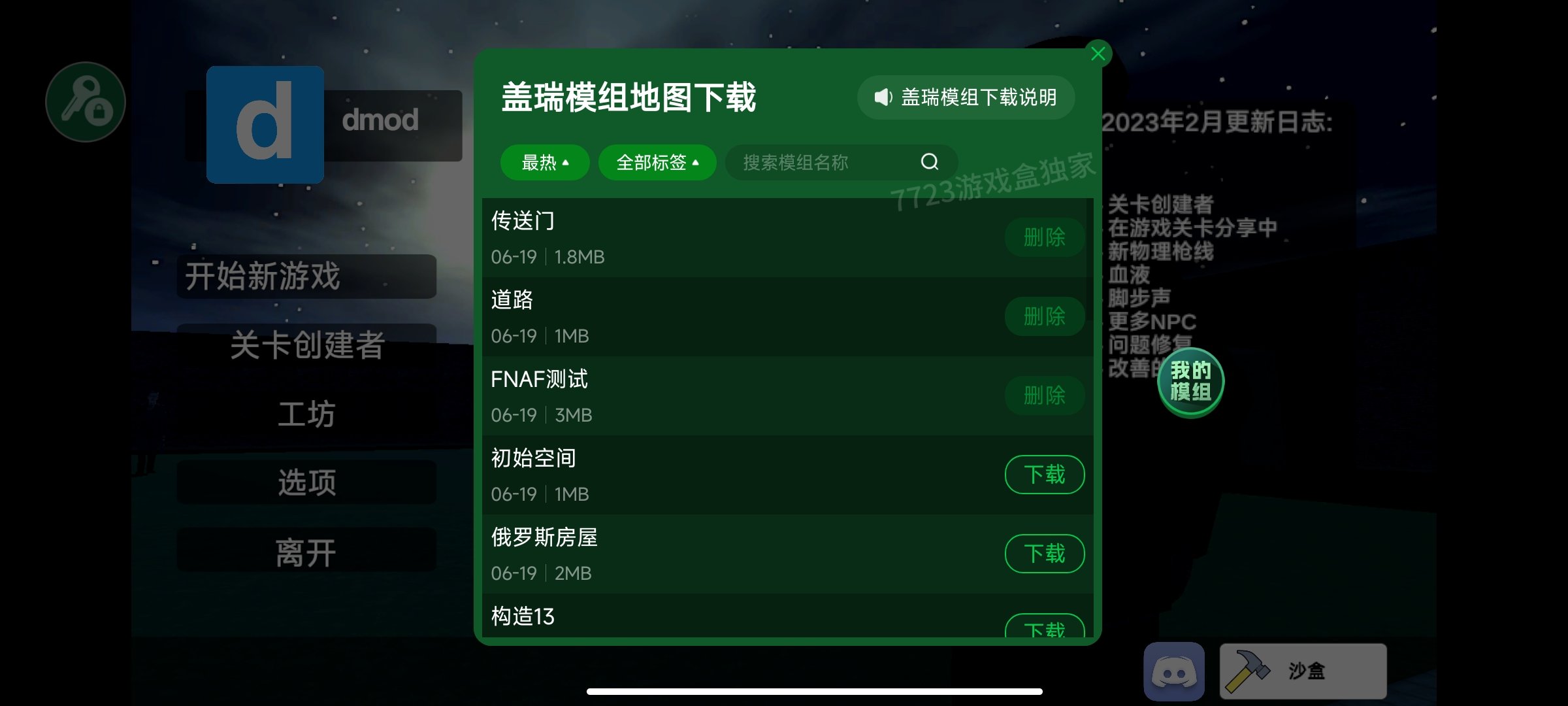
Task: Expand the 全部标签 tag filter
Action: 657,162
